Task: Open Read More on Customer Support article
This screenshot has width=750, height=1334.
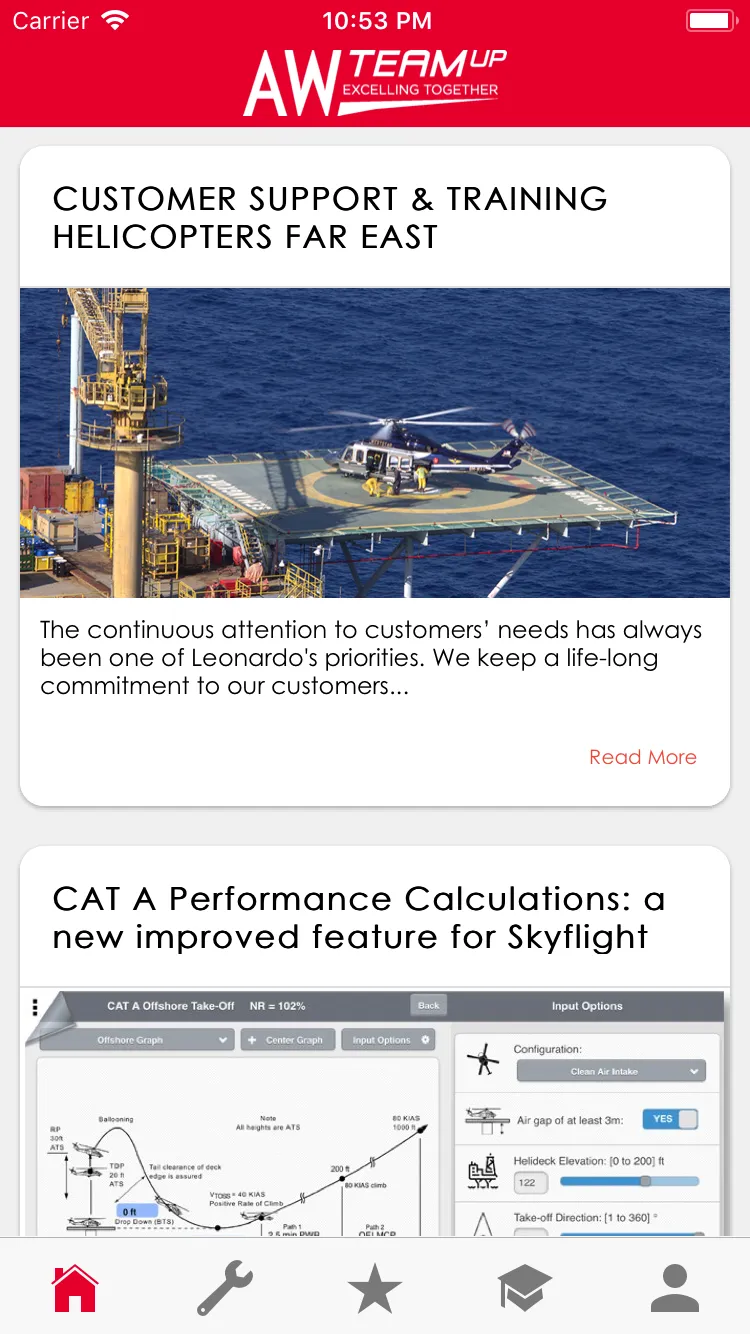Action: [x=642, y=757]
